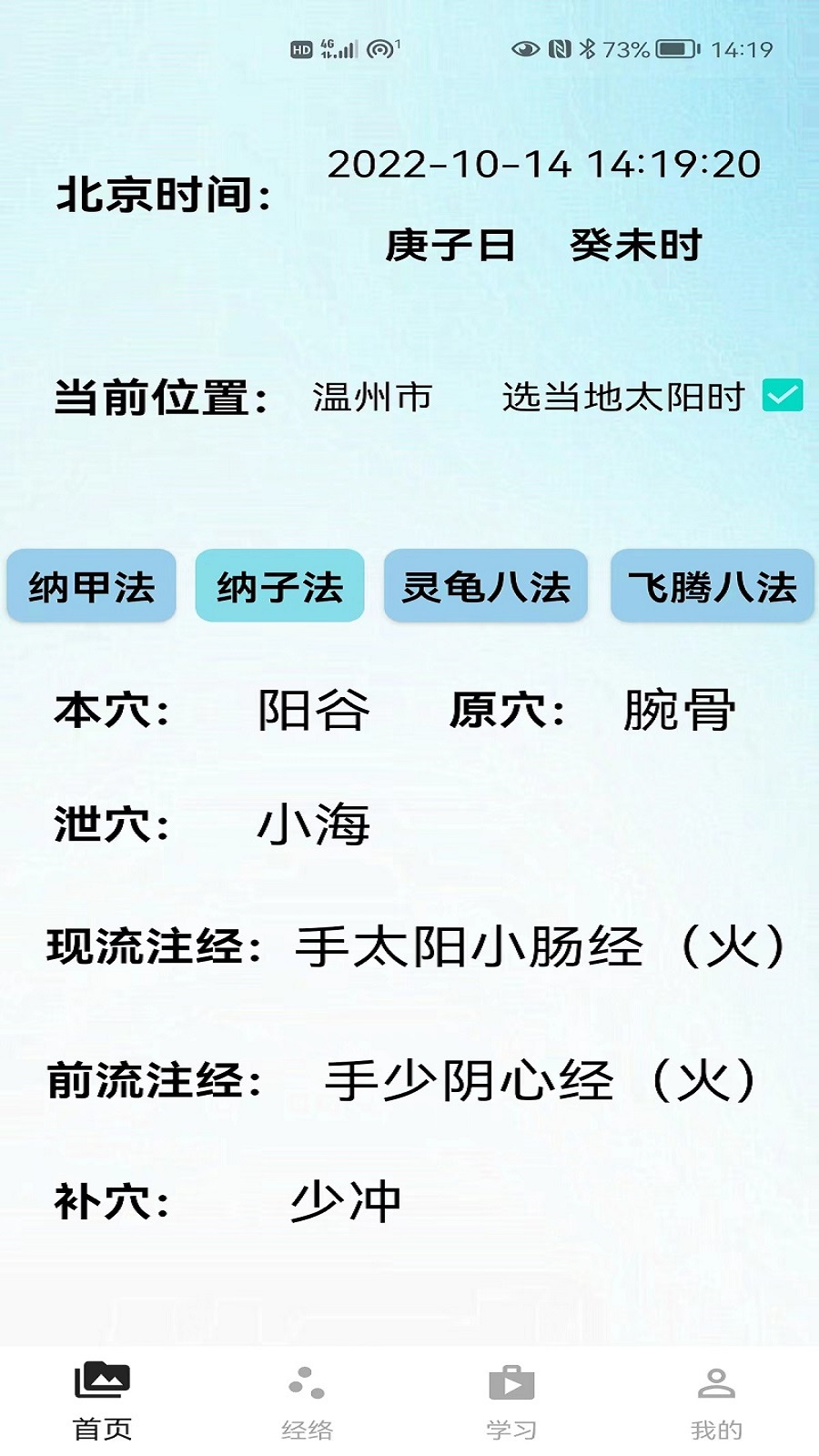Screen dimensions: 819x1456
Task: Open the 首页 tab
Action: (x=102, y=1401)
